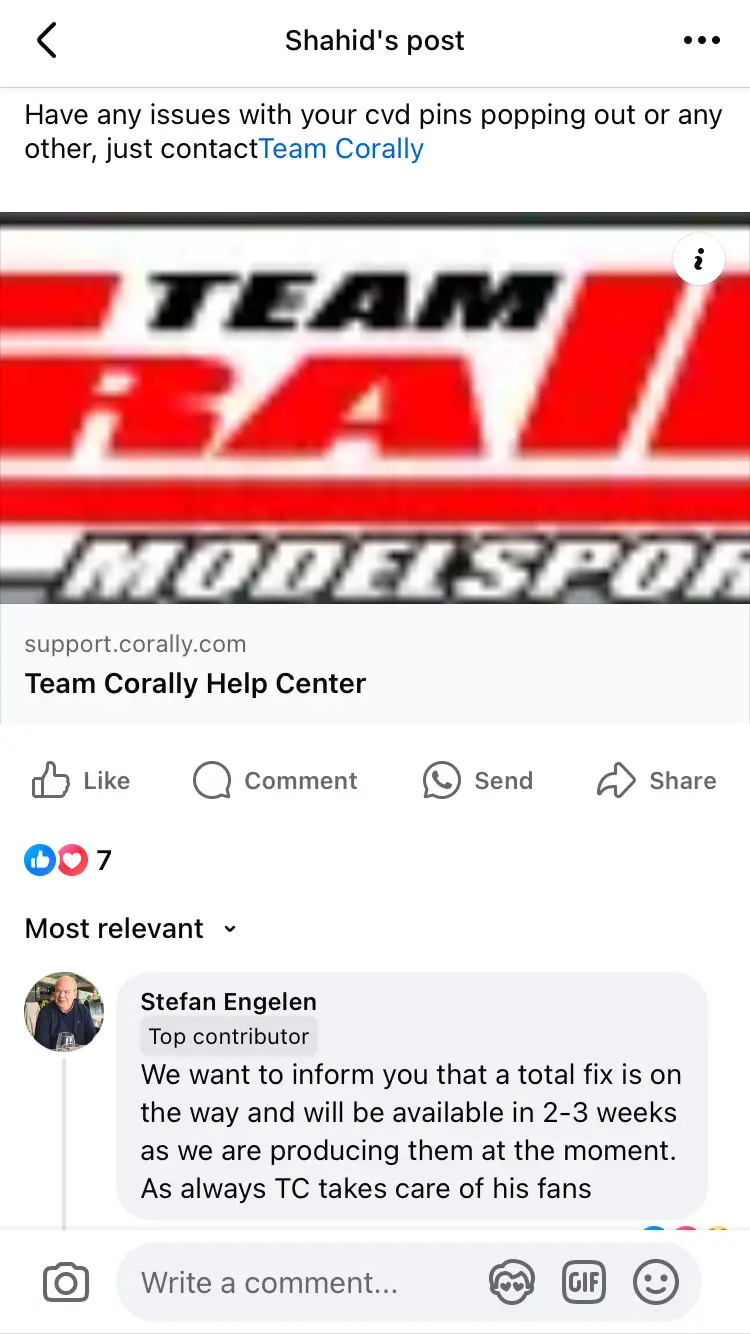Open Stefan Engelen's profile picture
750x1334 pixels.
pos(64,1011)
